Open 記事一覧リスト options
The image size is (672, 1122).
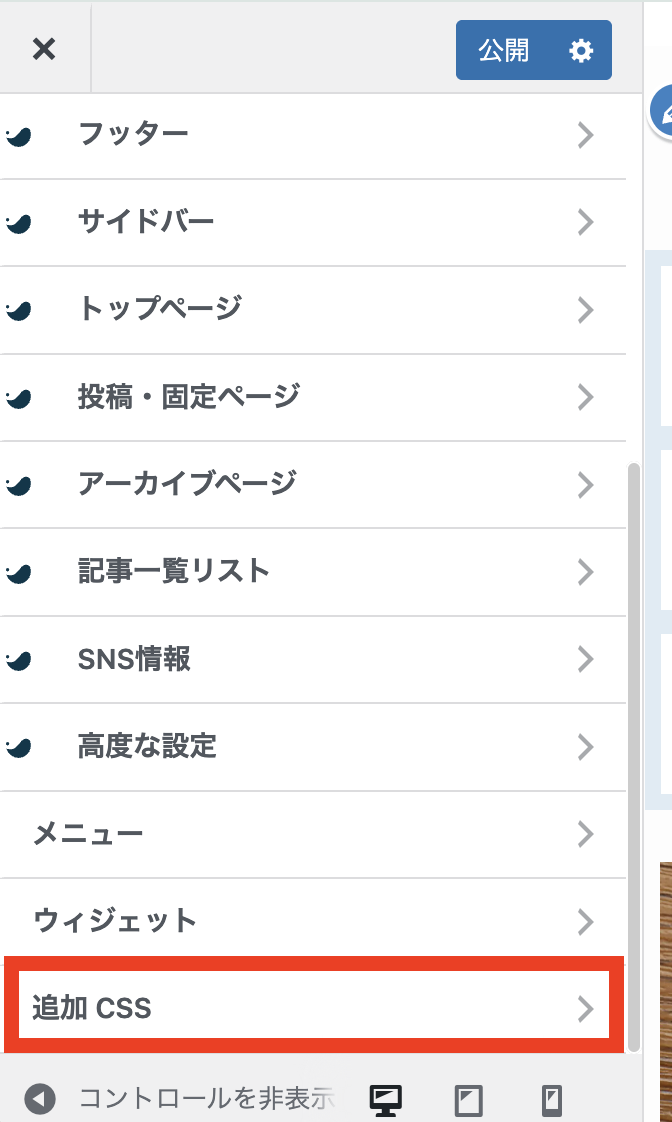[x=310, y=572]
